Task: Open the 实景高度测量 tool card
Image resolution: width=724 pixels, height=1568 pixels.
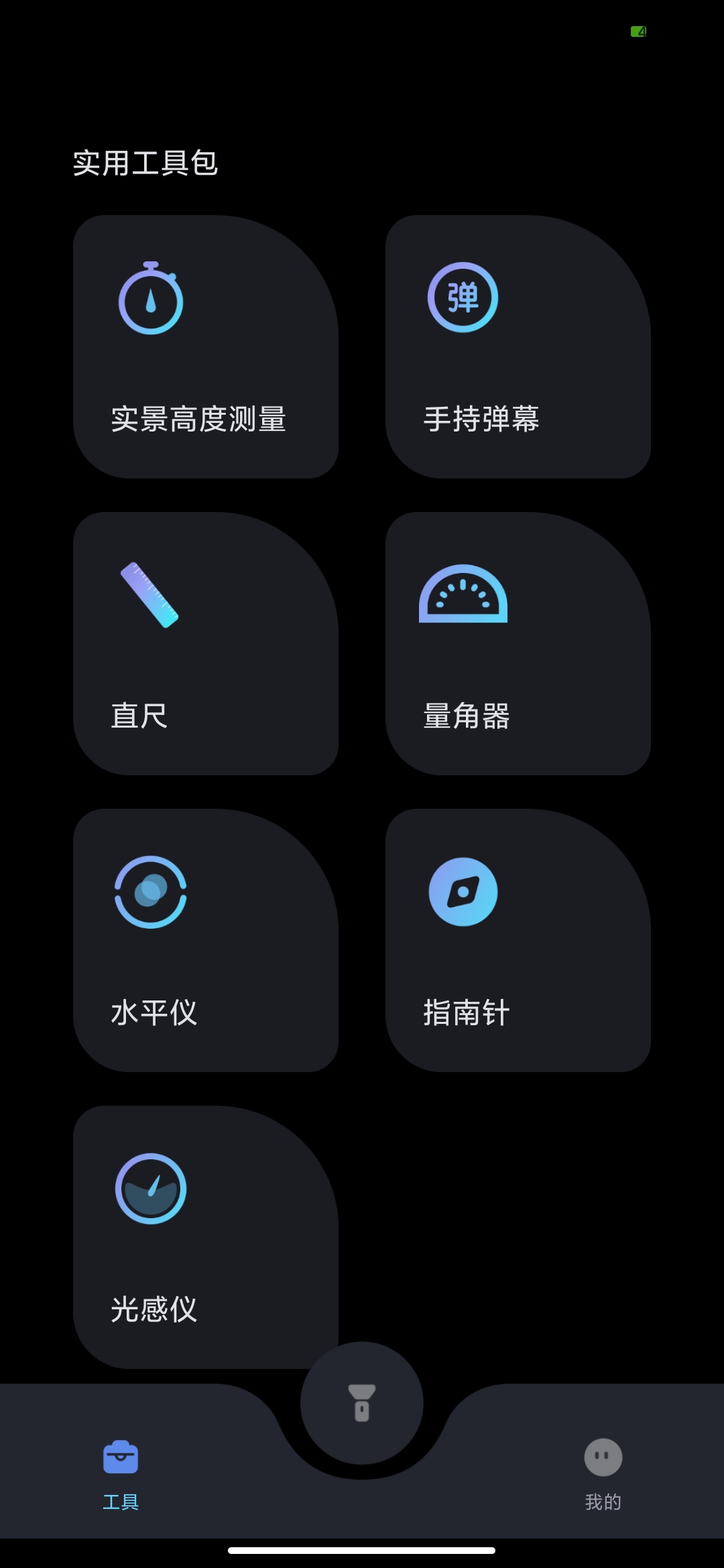Action: point(205,346)
